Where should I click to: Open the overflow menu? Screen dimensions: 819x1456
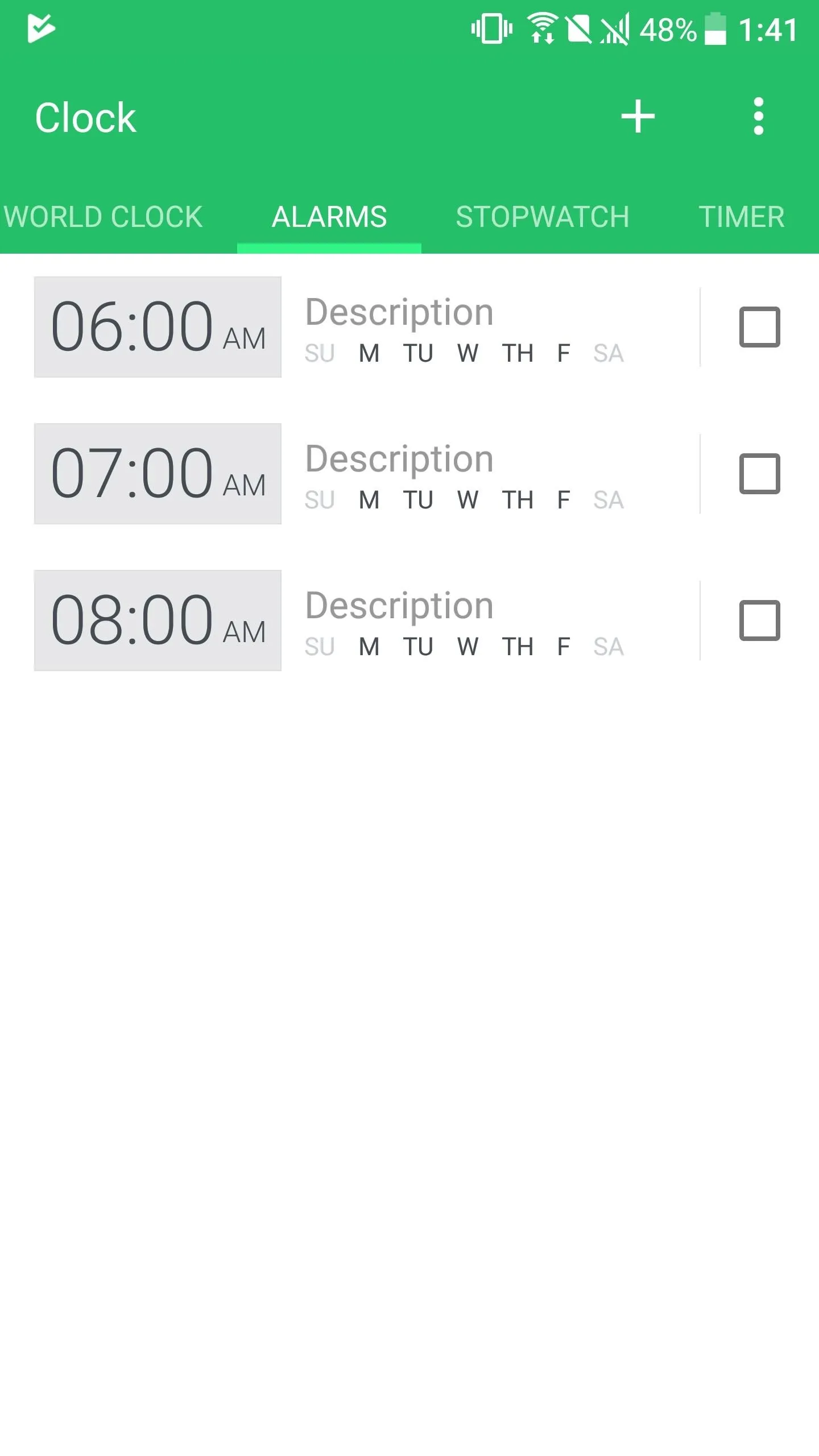click(x=758, y=117)
